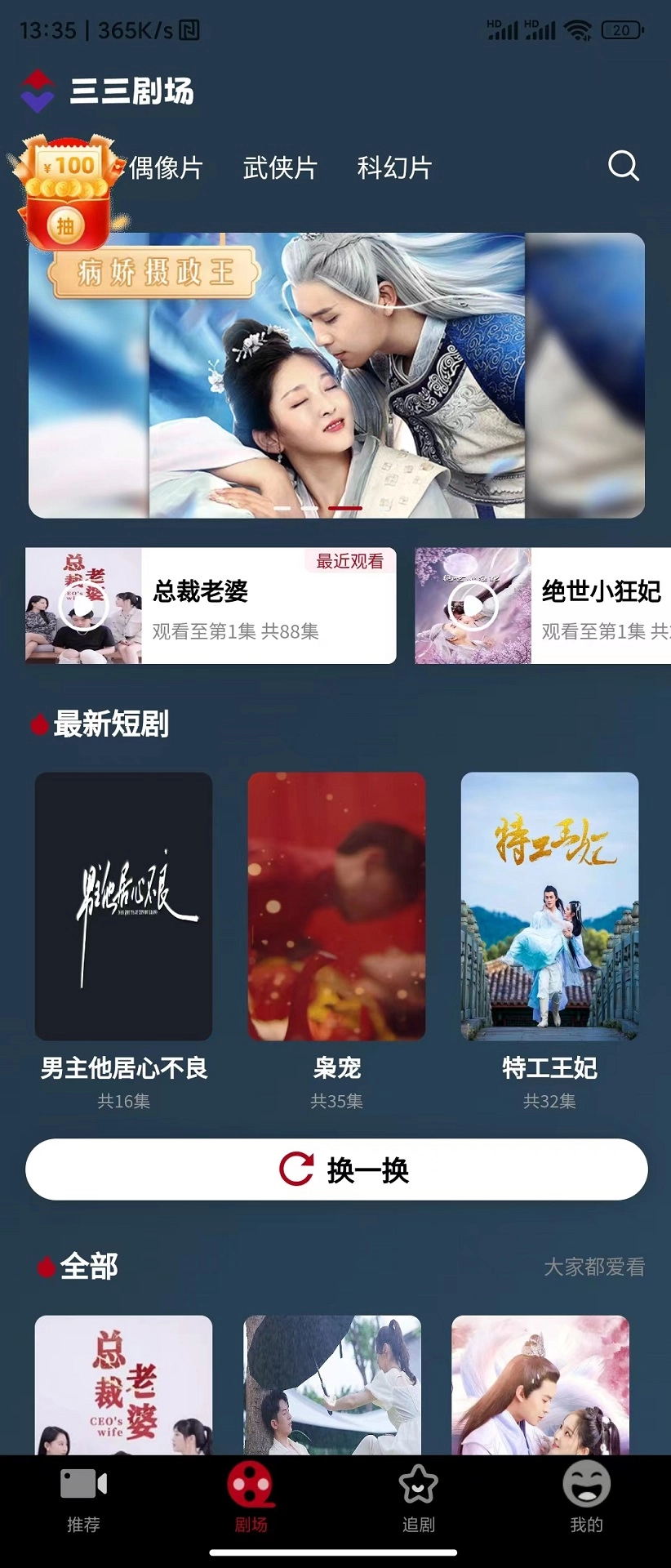Switch to the 偶像片 category tab
This screenshot has height=1568, width=671.
tap(167, 167)
